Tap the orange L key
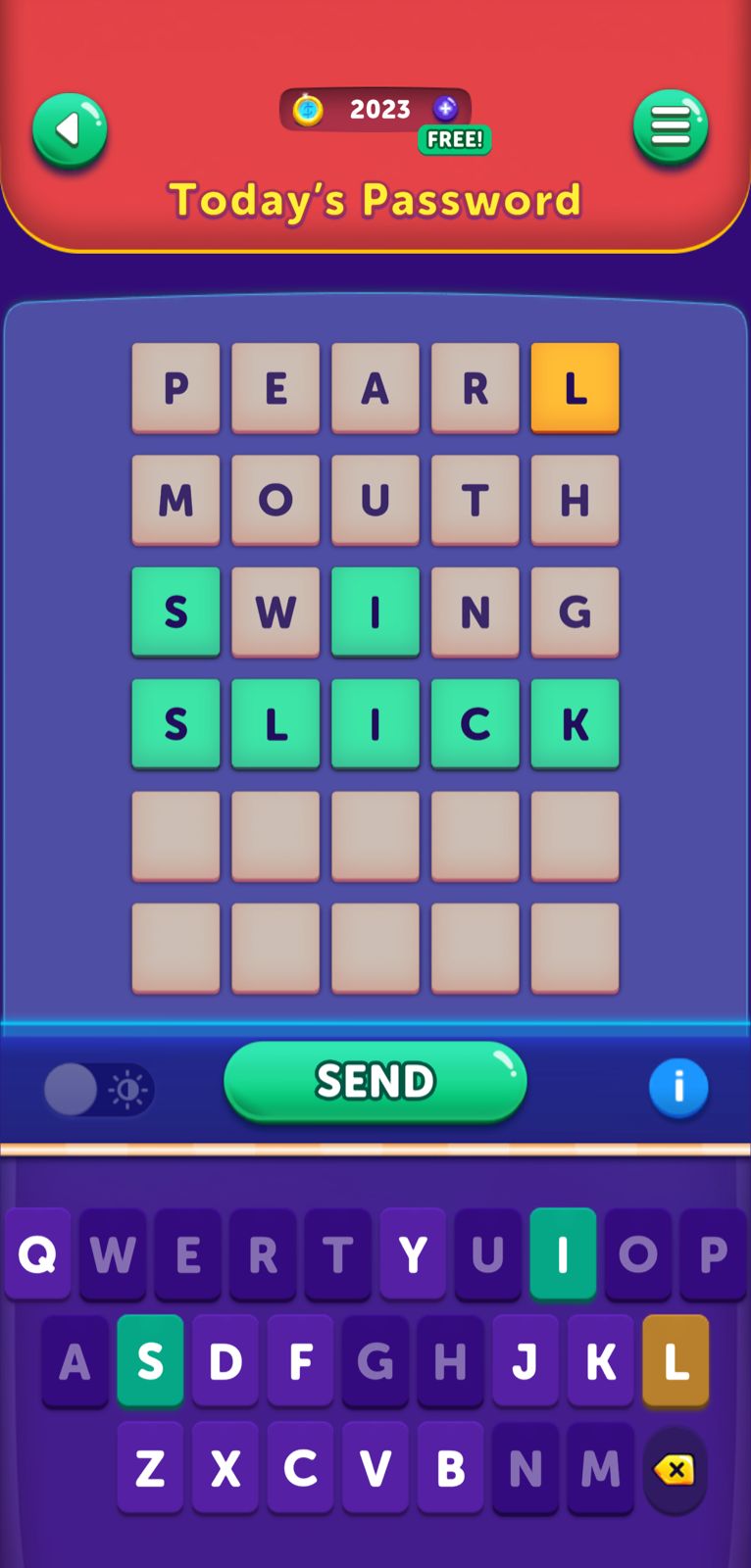The height and width of the screenshot is (1568, 751). (x=676, y=1360)
